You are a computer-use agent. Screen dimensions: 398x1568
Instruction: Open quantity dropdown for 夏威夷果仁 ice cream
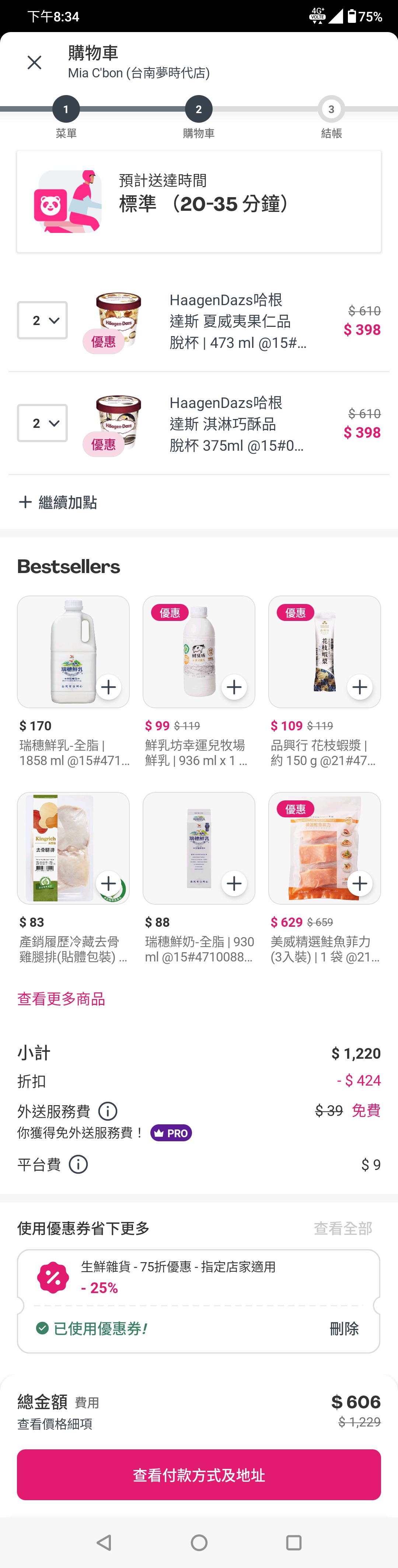tap(42, 320)
